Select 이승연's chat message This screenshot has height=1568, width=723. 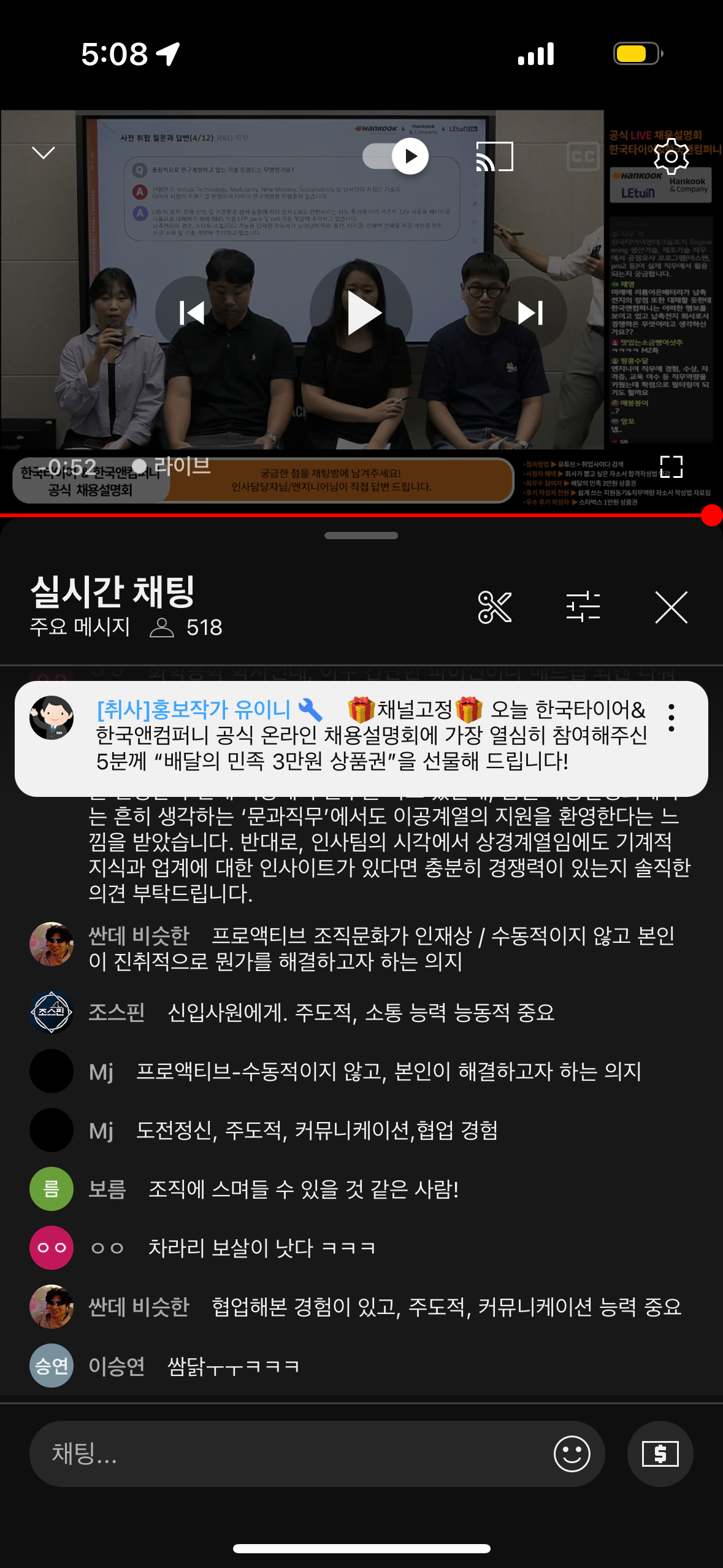pos(233,1366)
